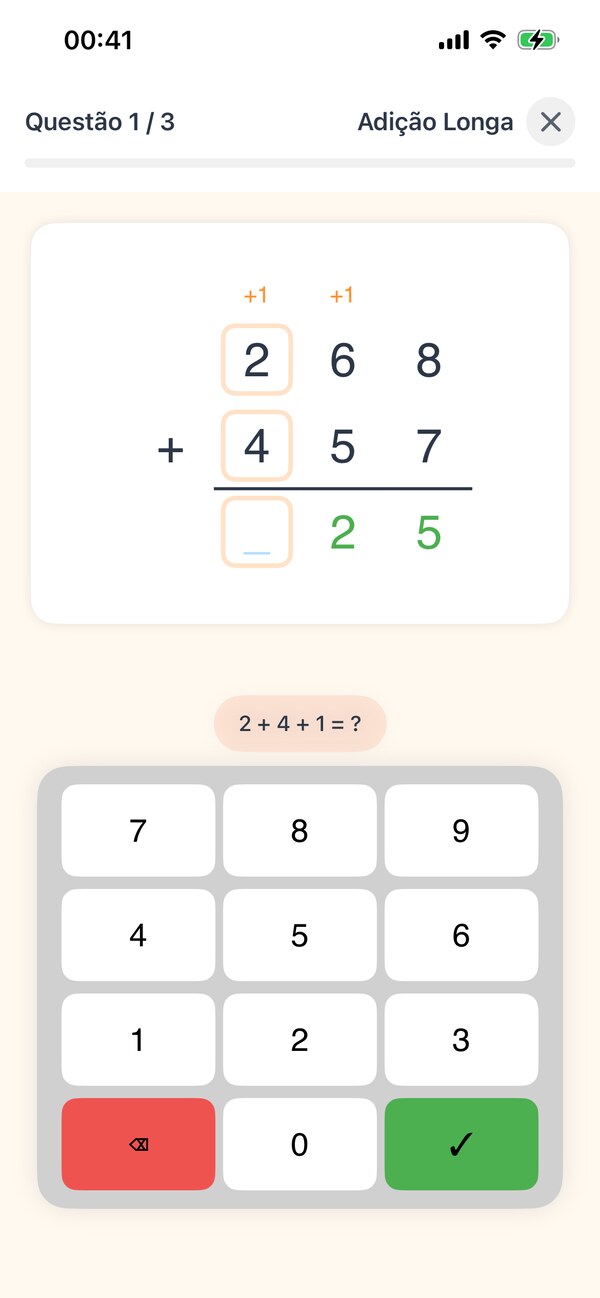Select 9 on the numeric keypad

point(461,831)
